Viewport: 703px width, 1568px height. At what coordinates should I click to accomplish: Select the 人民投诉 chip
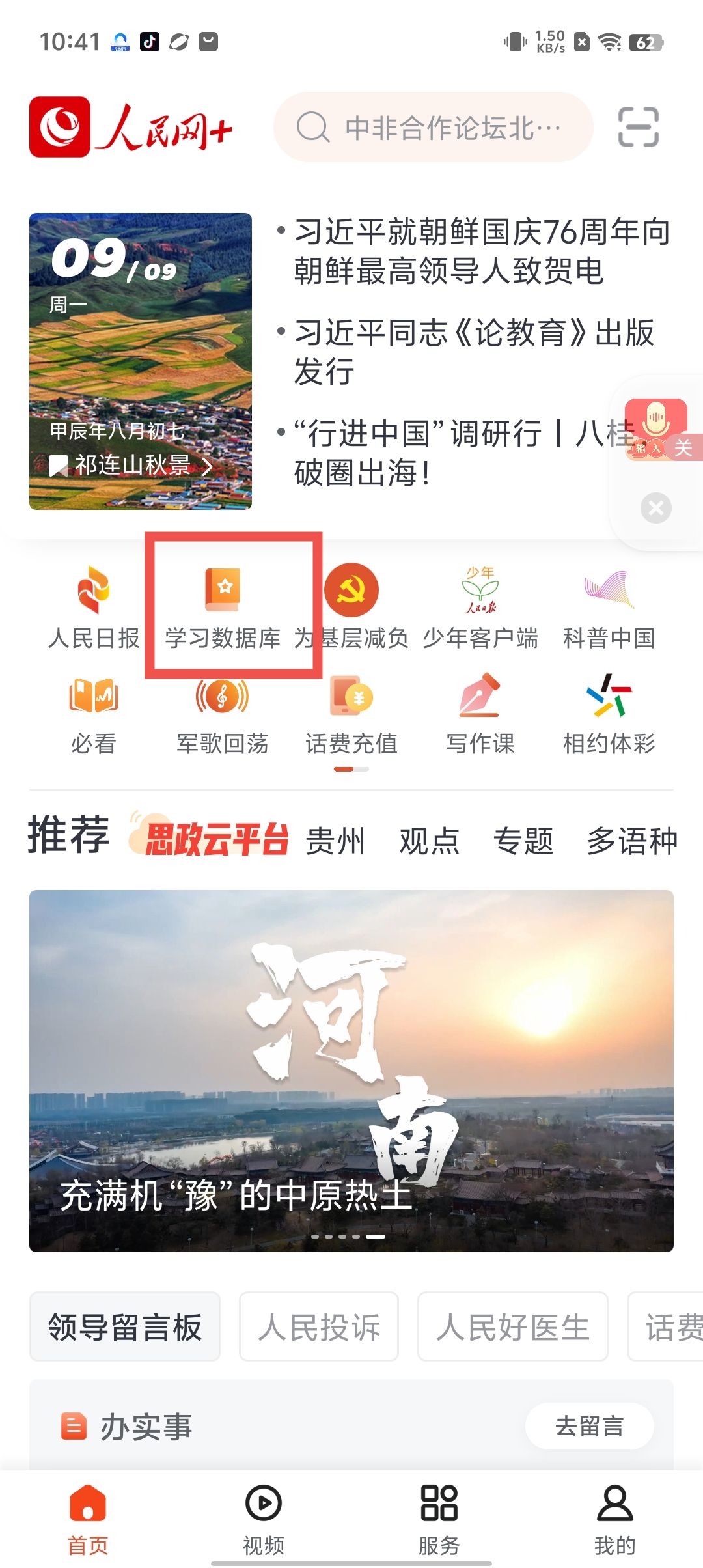[319, 1326]
